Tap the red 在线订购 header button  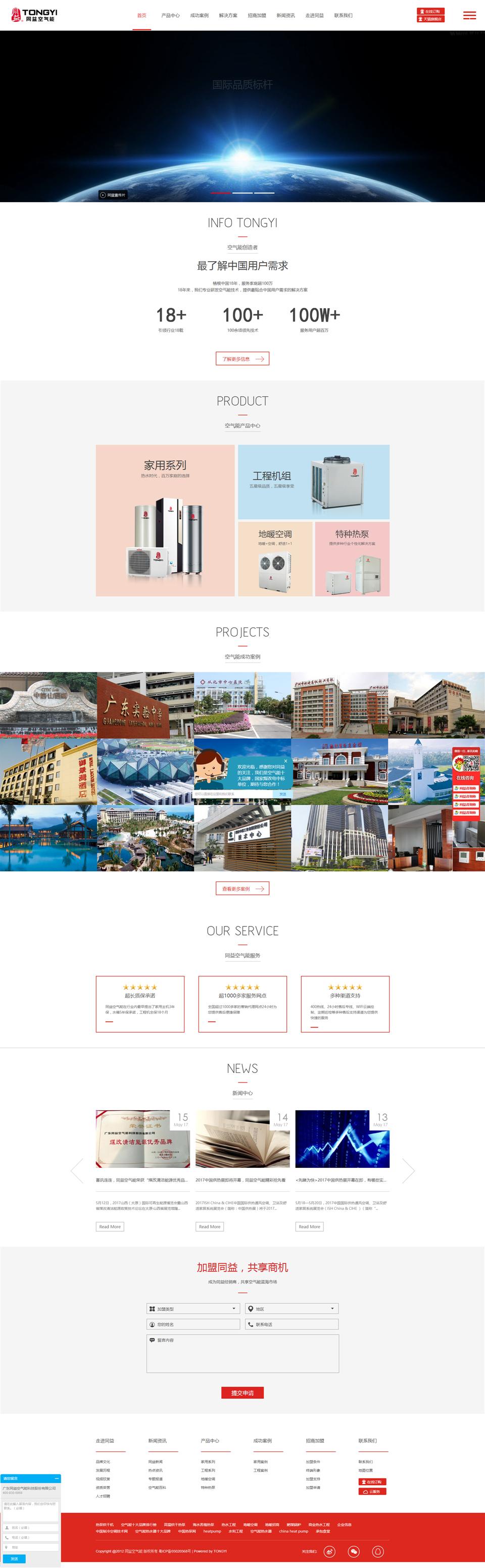tap(431, 11)
